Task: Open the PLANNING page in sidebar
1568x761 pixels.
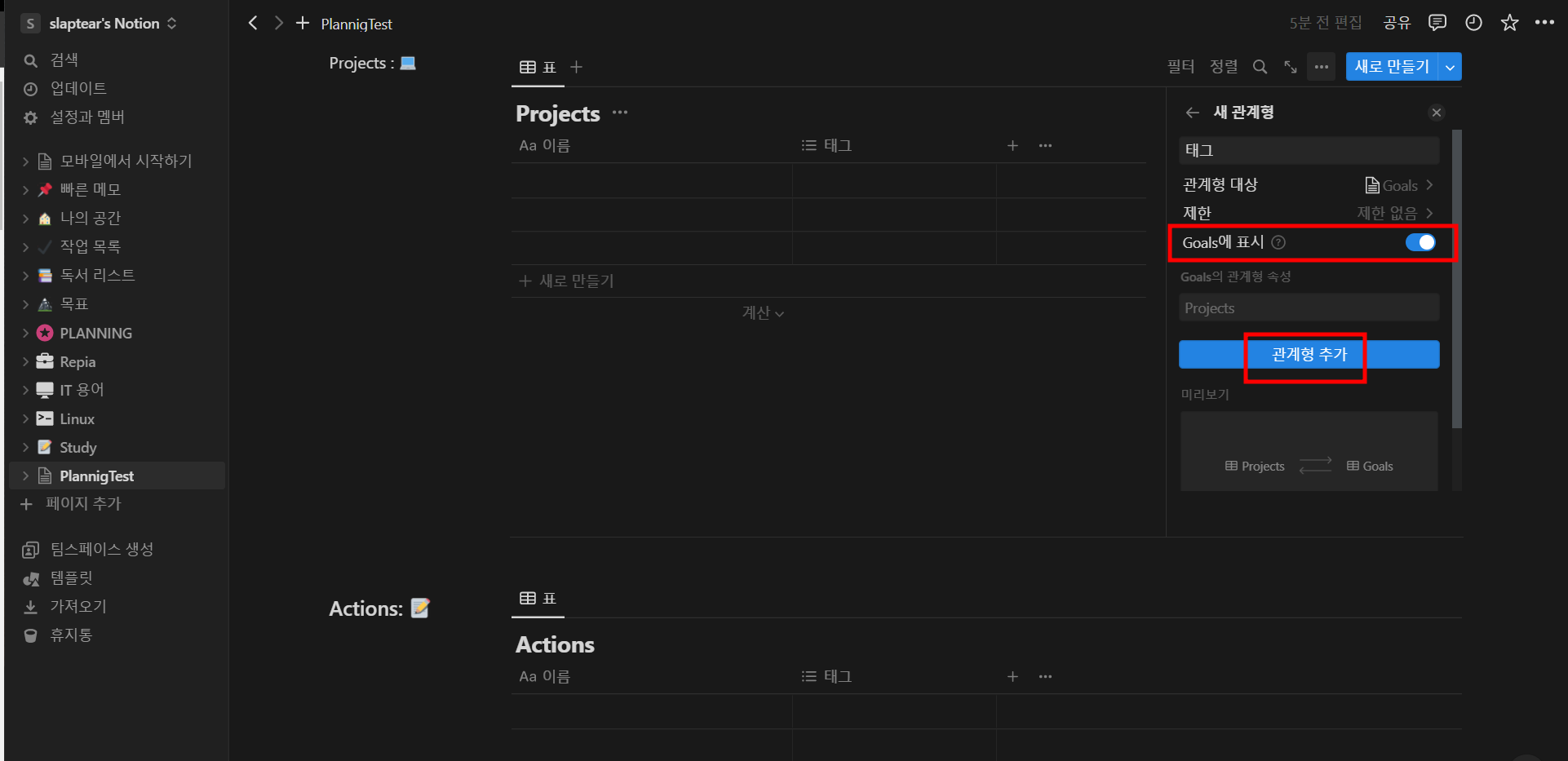Action: pos(95,333)
